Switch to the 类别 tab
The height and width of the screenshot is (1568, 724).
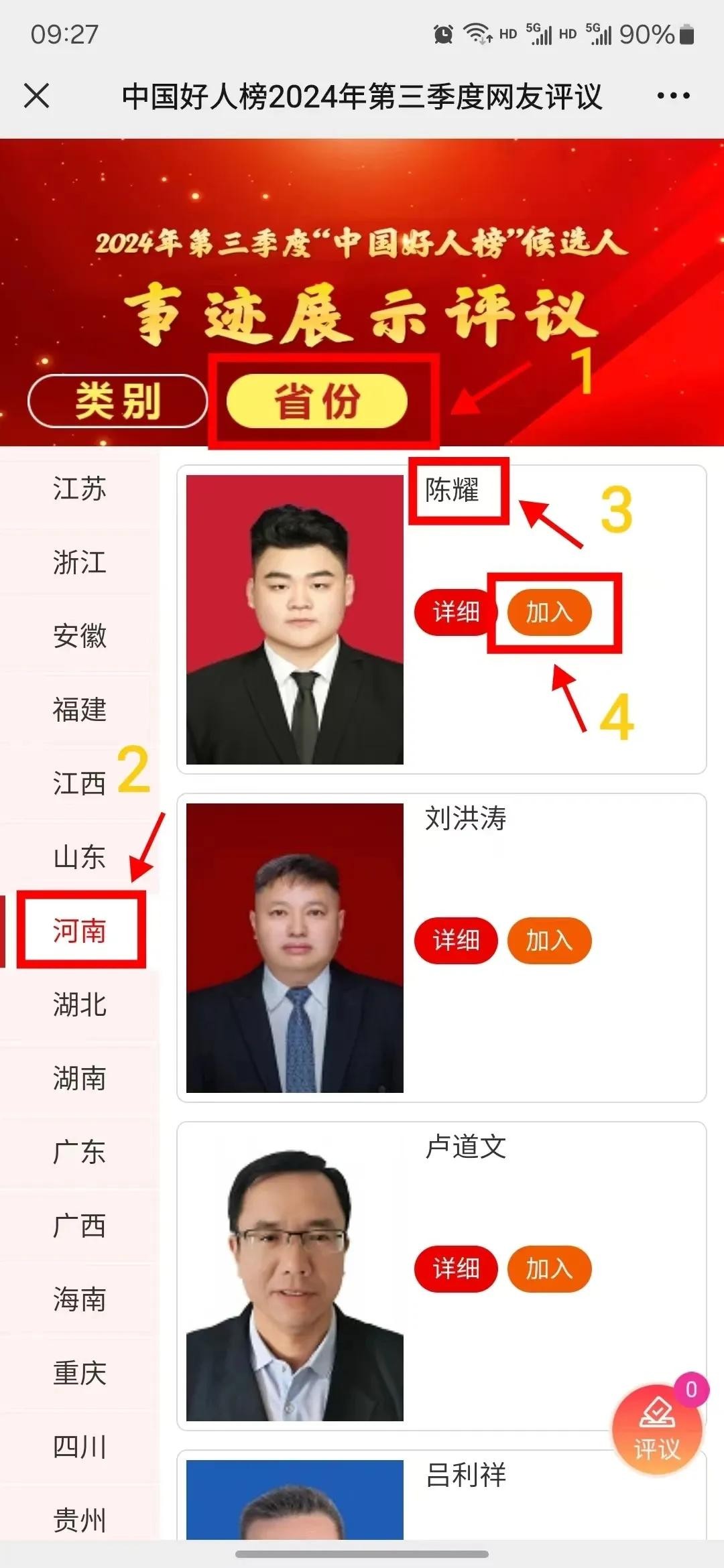point(117,401)
